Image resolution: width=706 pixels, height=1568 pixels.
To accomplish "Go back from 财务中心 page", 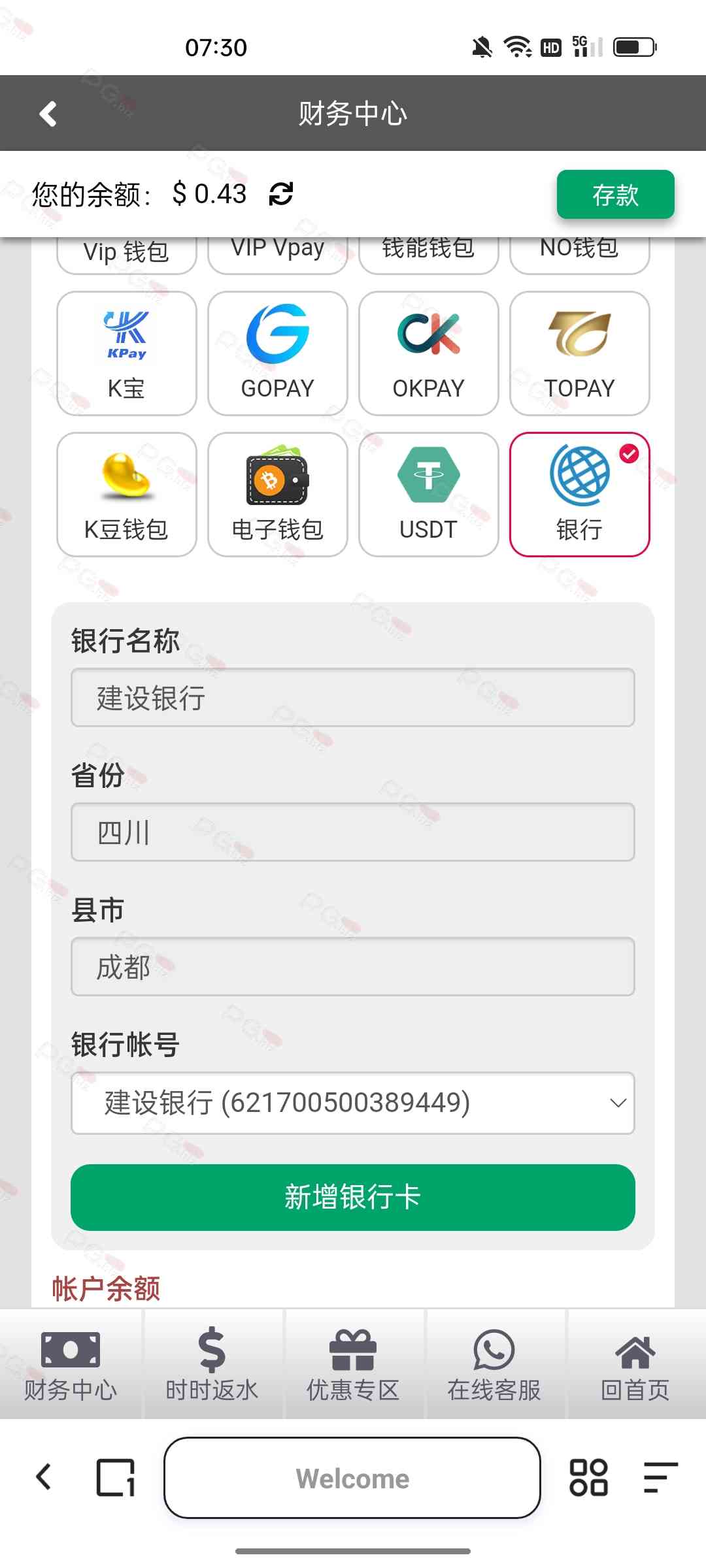I will tap(48, 114).
